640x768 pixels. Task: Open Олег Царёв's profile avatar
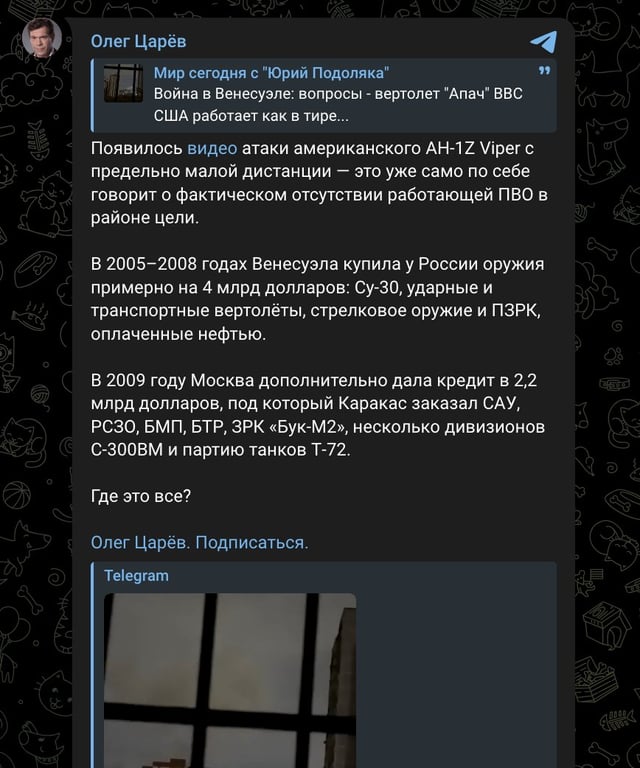[x=42, y=39]
